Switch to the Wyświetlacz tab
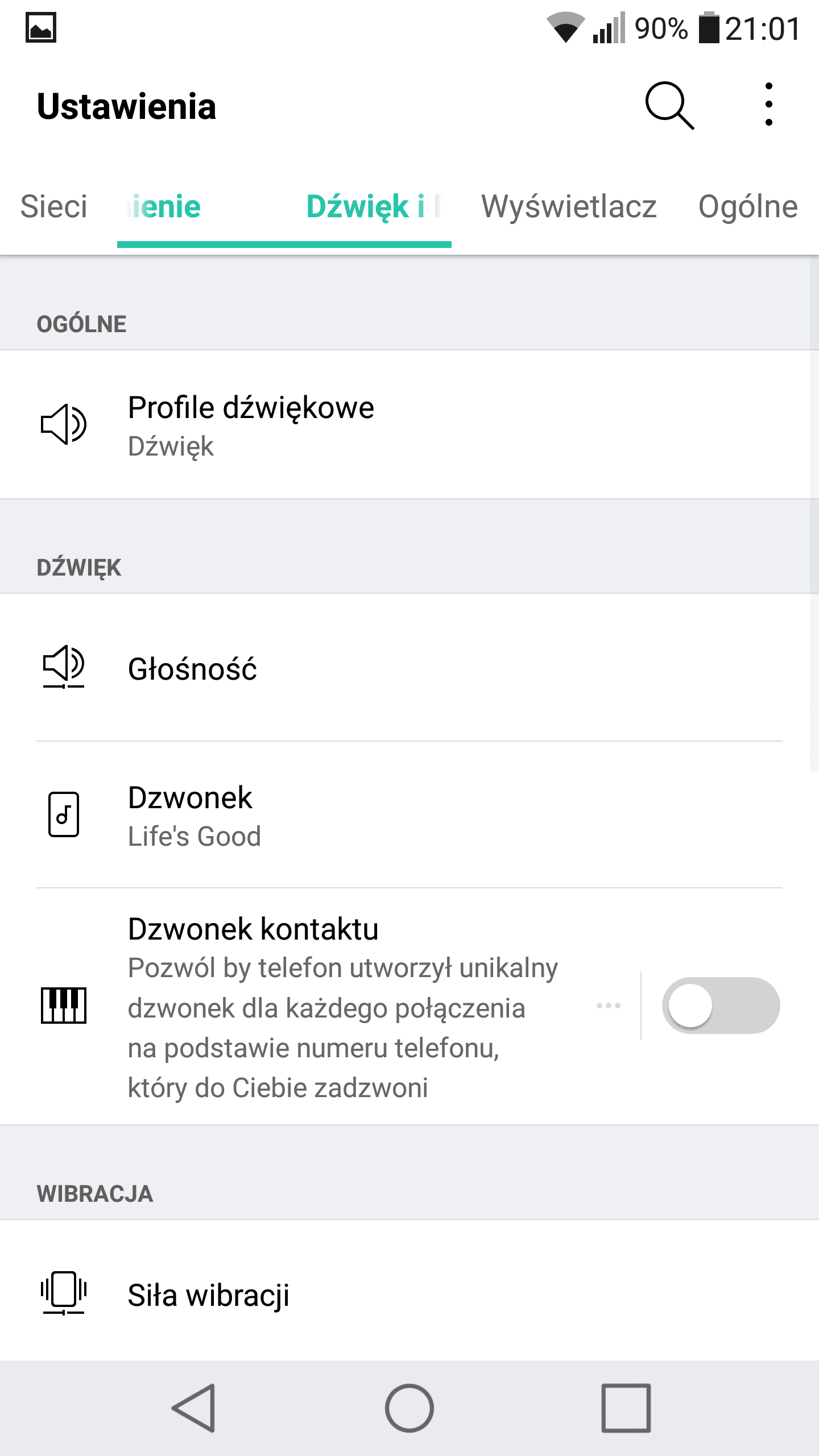This screenshot has width=819, height=1456. coord(569,206)
